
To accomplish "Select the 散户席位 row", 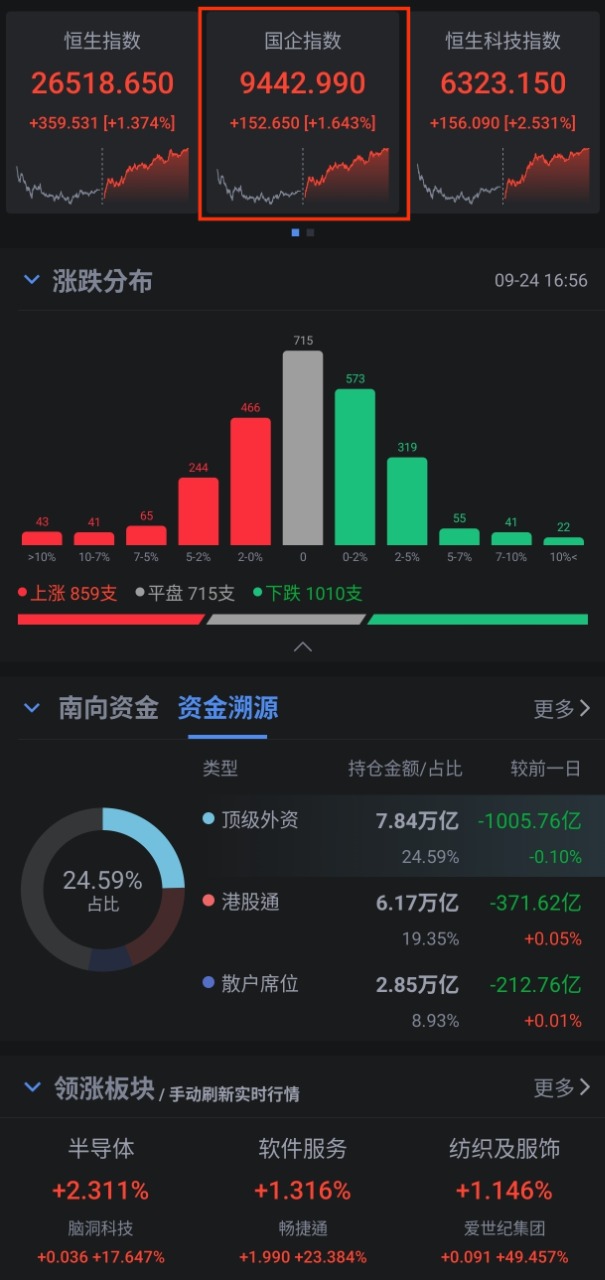I will (393, 1001).
